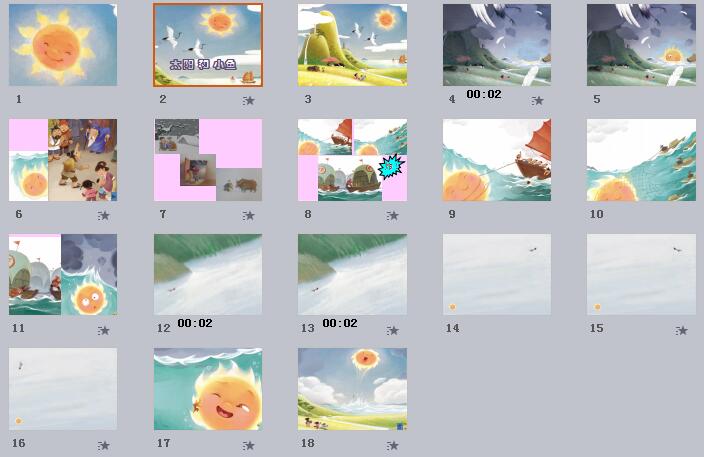Image resolution: width=704 pixels, height=457 pixels.
Task: Preview animation star under slide 7
Action: [x=249, y=215]
